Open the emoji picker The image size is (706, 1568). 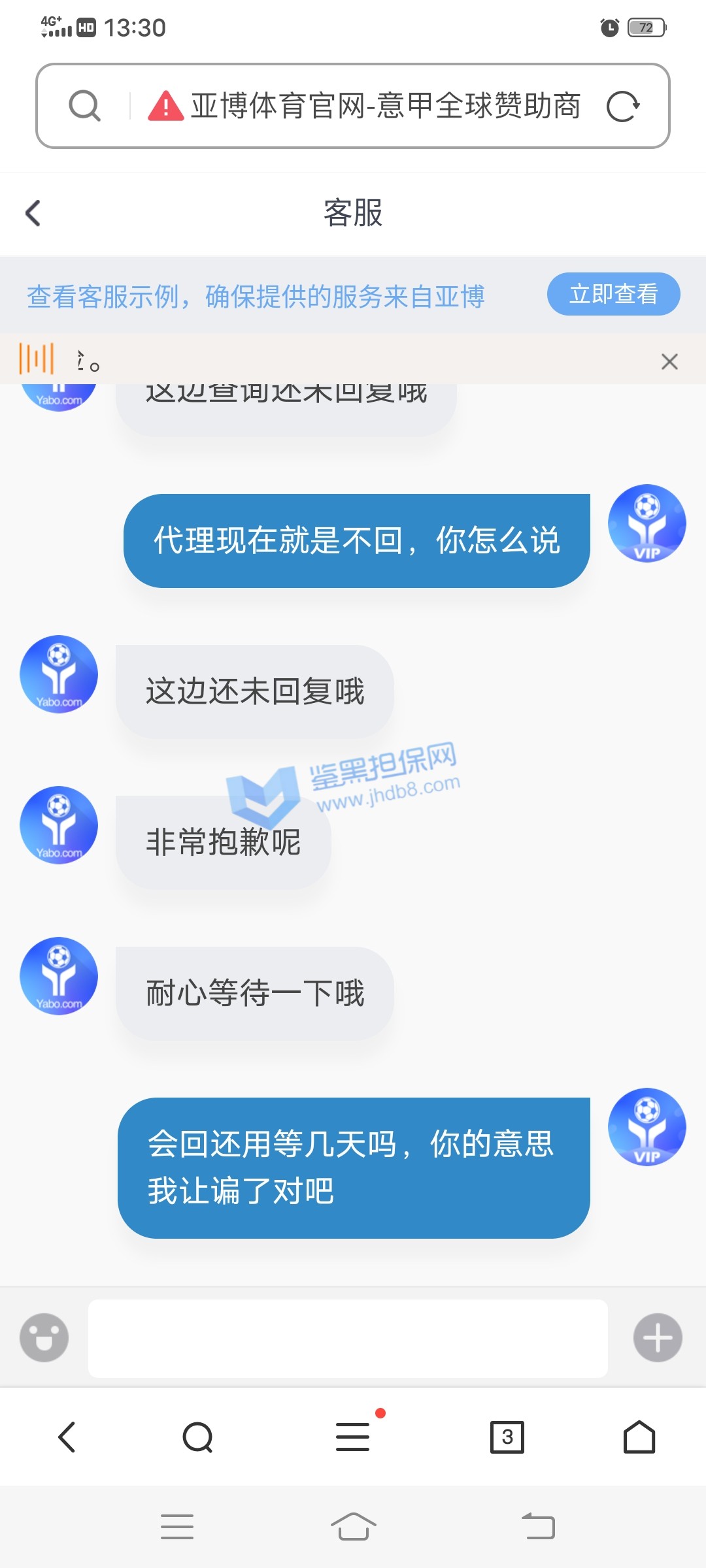(44, 1337)
